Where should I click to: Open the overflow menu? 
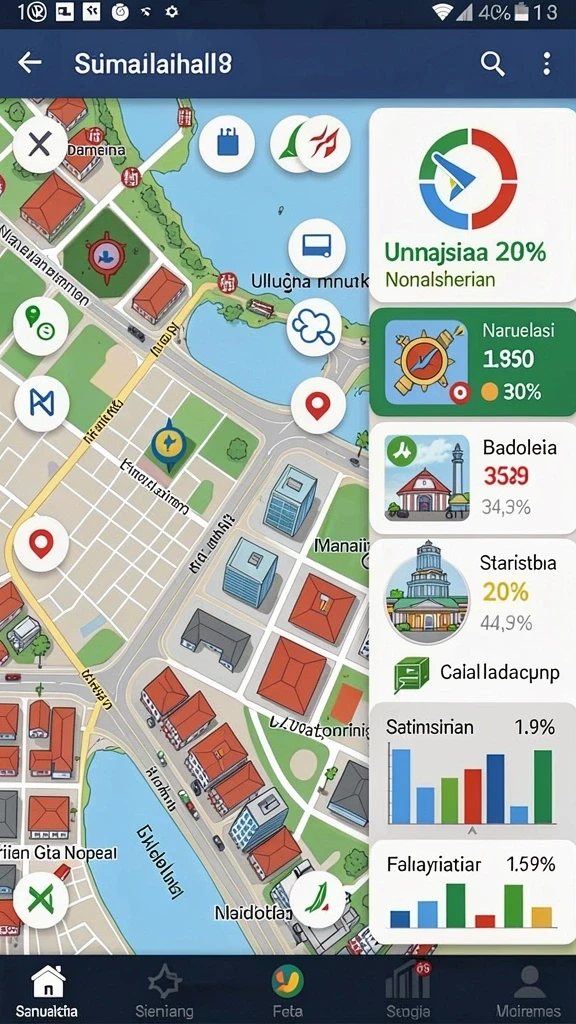coord(546,64)
